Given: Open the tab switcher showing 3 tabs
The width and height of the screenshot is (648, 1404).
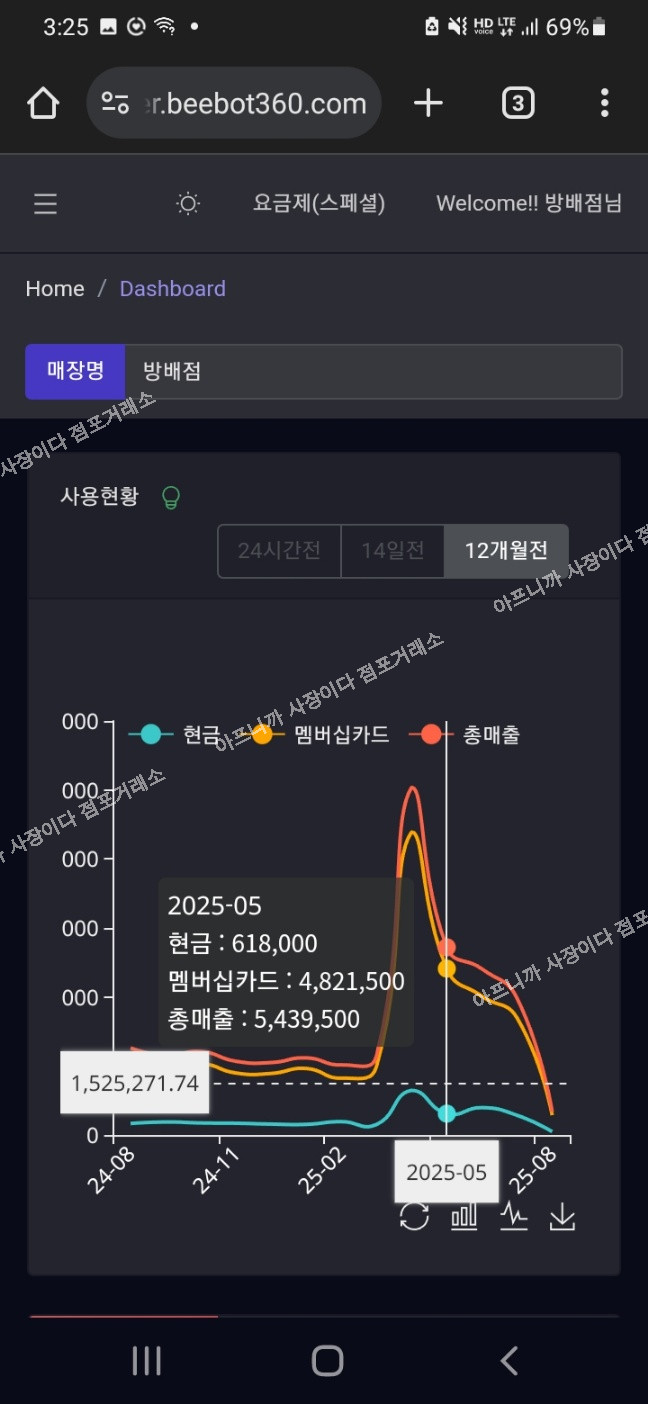Looking at the screenshot, I should pos(517,103).
